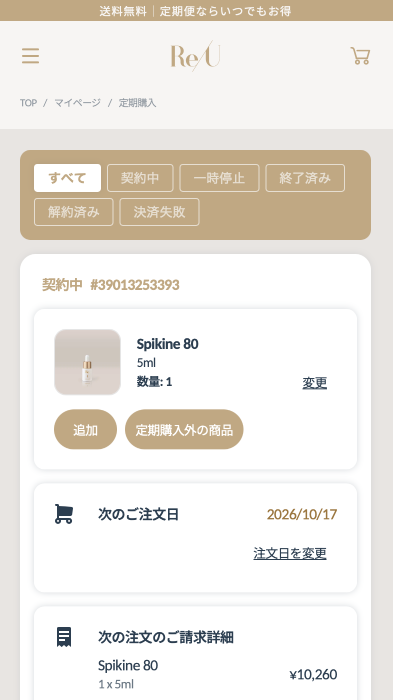Open the hamburger menu

pos(30,56)
